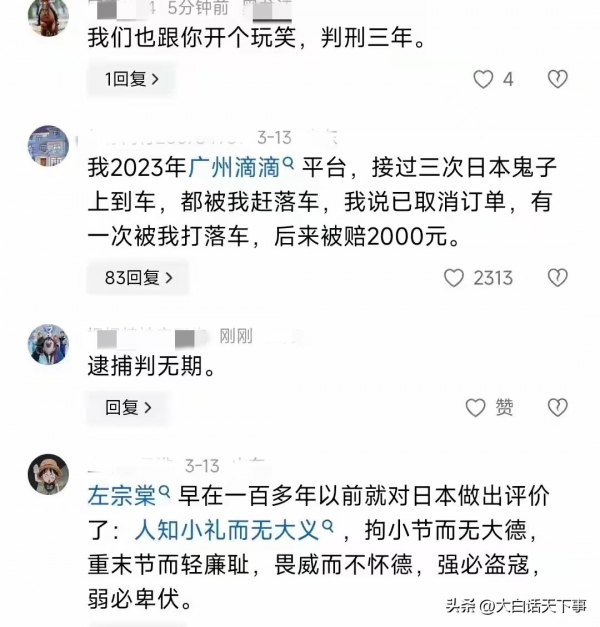This screenshot has width=600, height=627.
Task: Open profile picture of 广州滴滴 commenter
Action: click(48, 145)
